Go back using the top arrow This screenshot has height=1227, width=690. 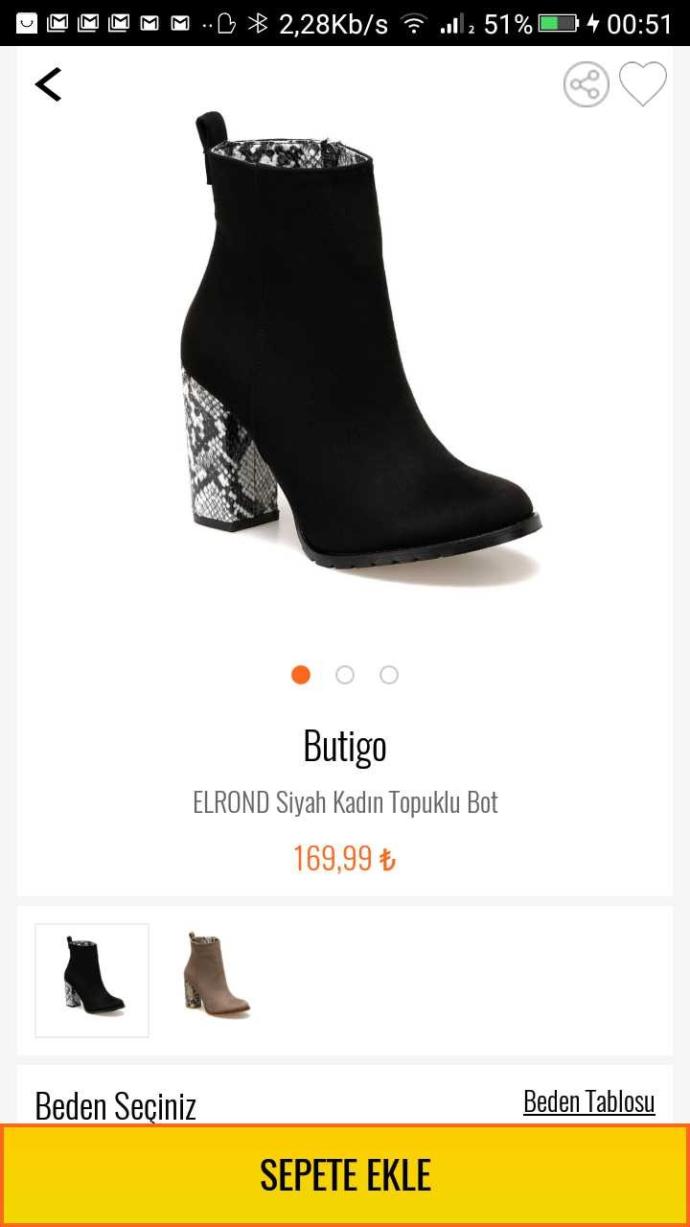coord(48,85)
